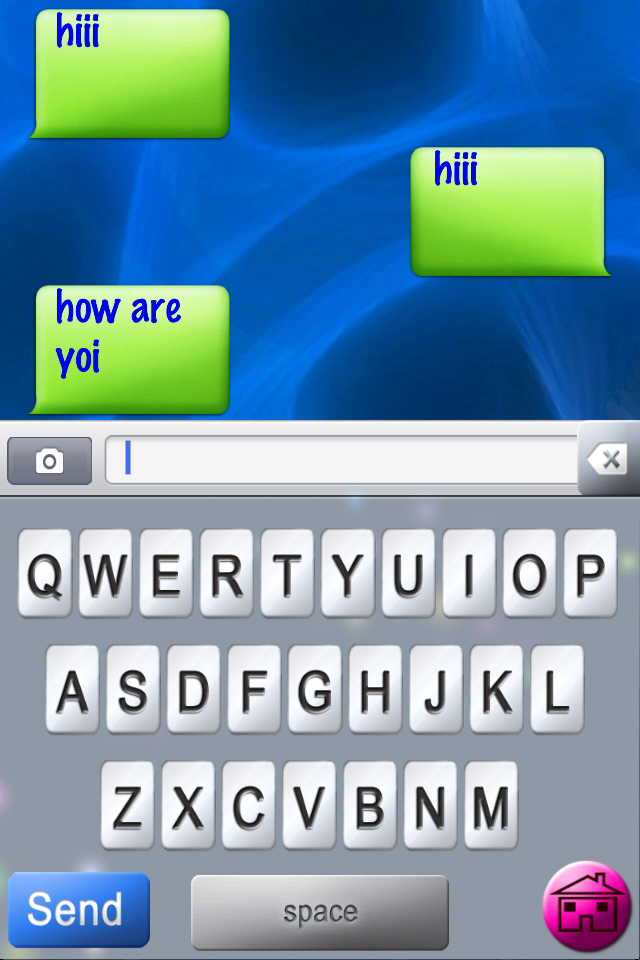Hit the letter H key
The height and width of the screenshot is (960, 640).
point(375,689)
